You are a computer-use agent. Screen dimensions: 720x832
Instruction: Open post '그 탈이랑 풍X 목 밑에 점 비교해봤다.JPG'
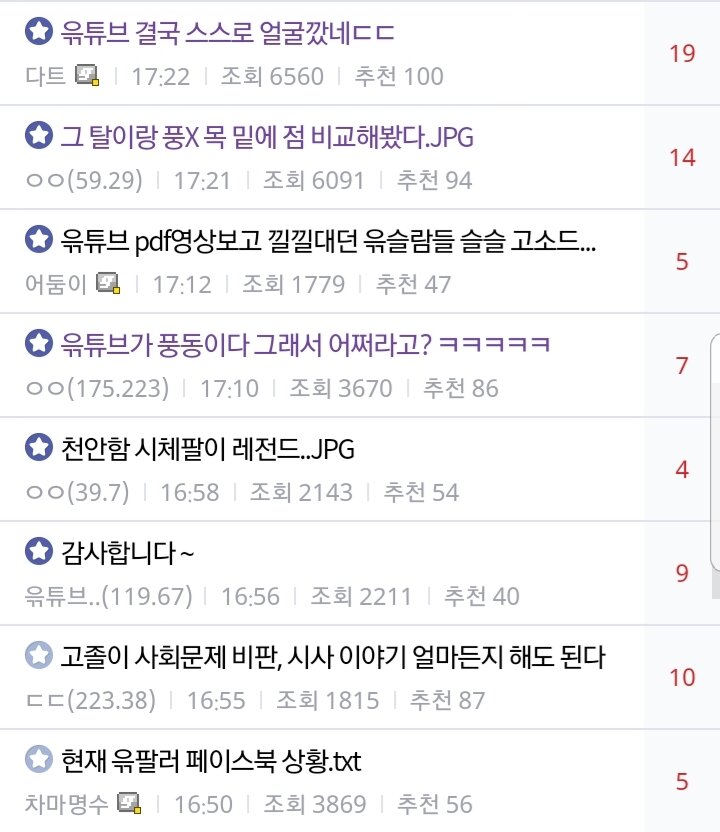[265, 136]
